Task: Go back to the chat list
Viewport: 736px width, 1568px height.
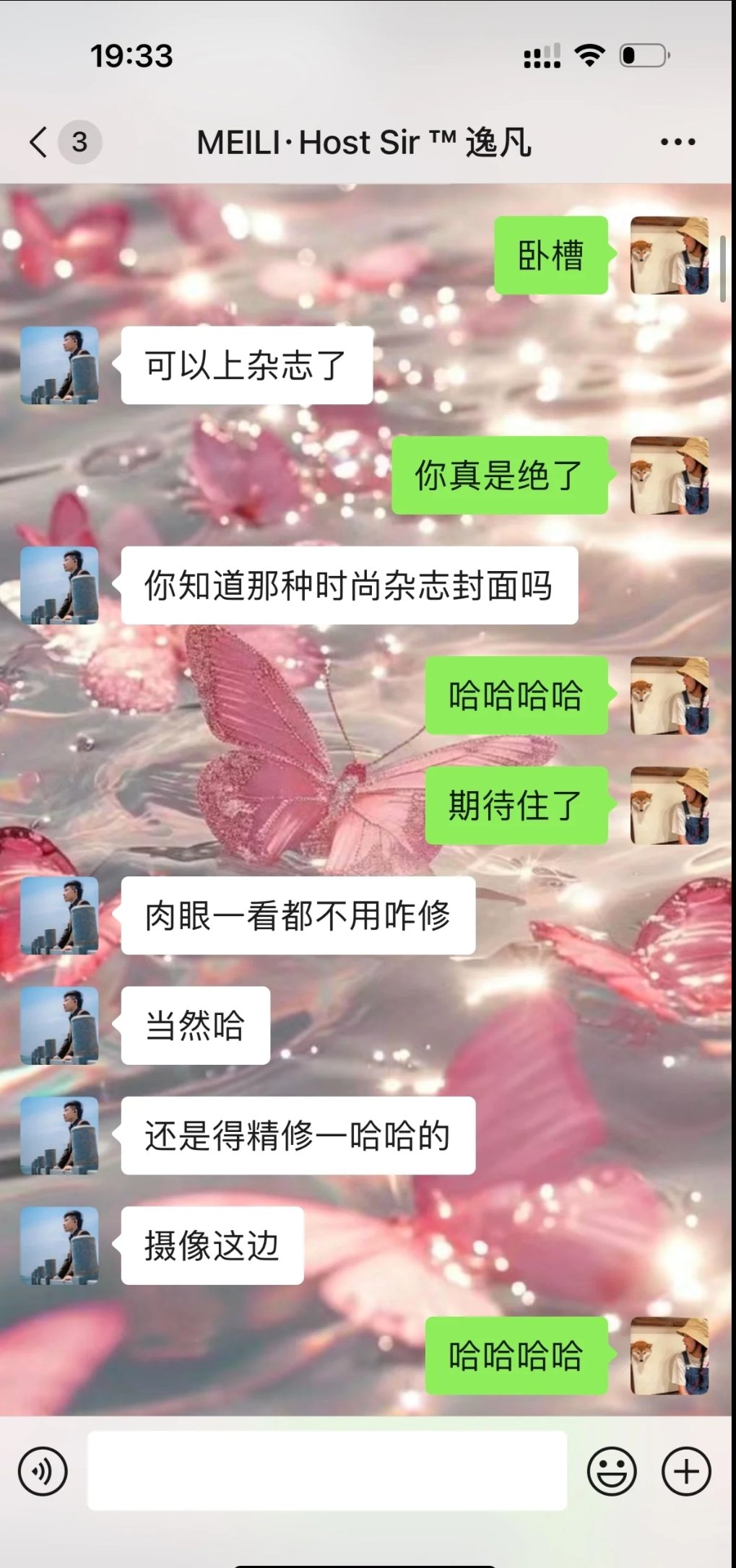Action: pyautogui.click(x=40, y=141)
